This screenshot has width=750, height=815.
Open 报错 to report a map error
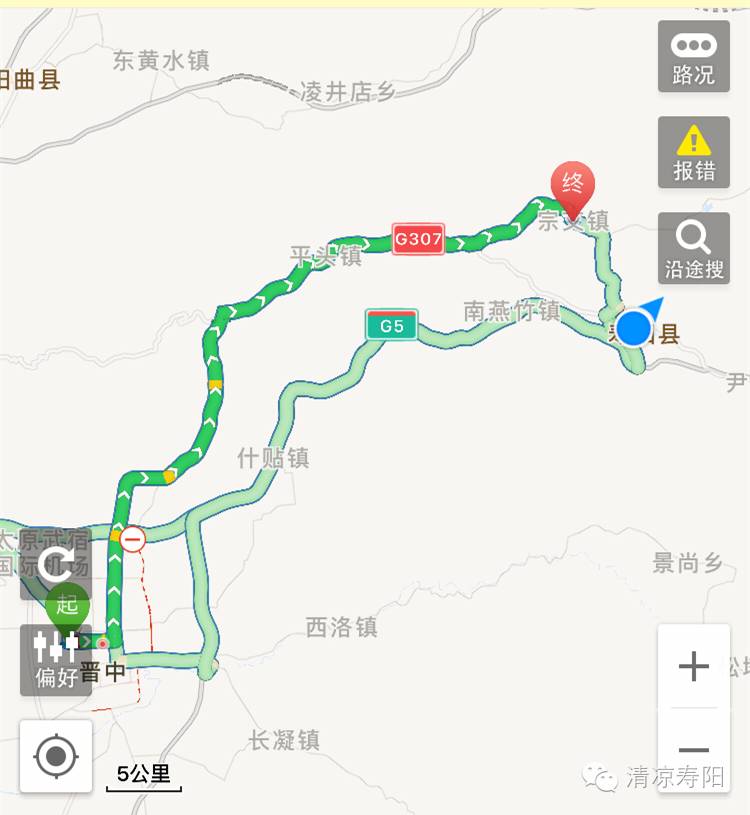pos(693,152)
